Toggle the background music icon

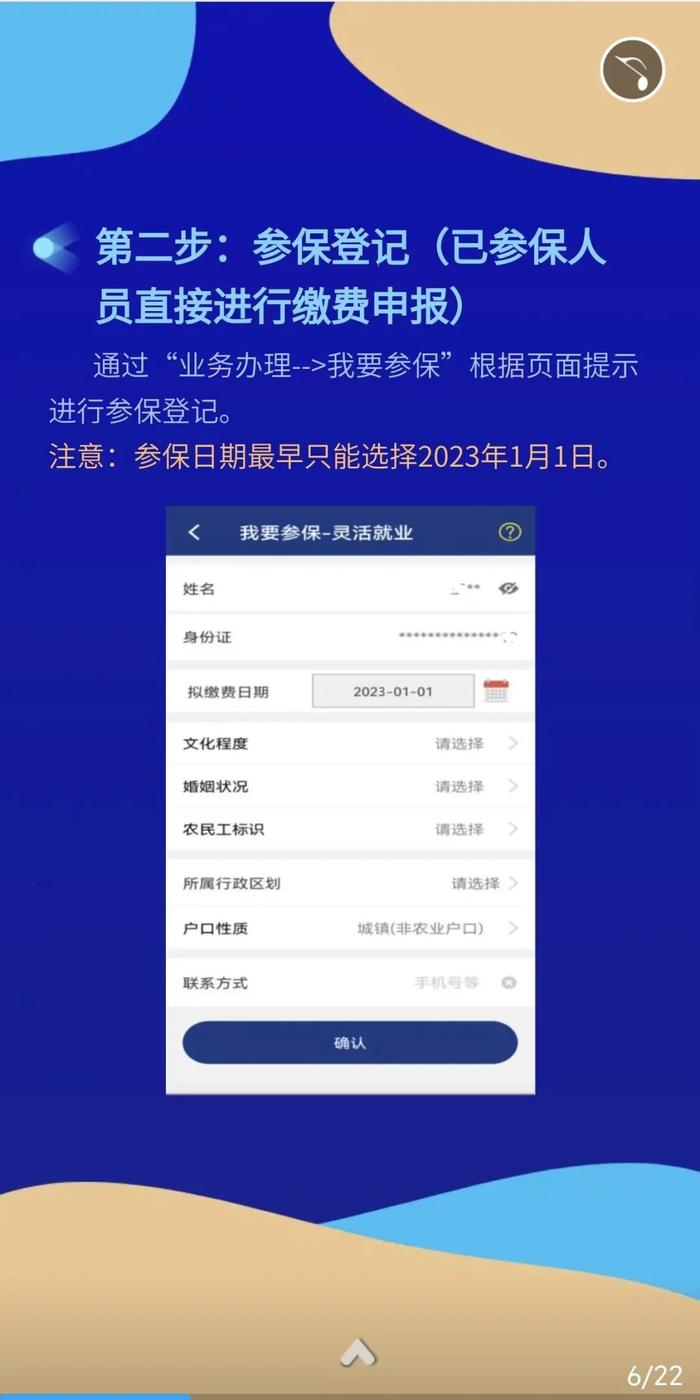click(x=632, y=69)
